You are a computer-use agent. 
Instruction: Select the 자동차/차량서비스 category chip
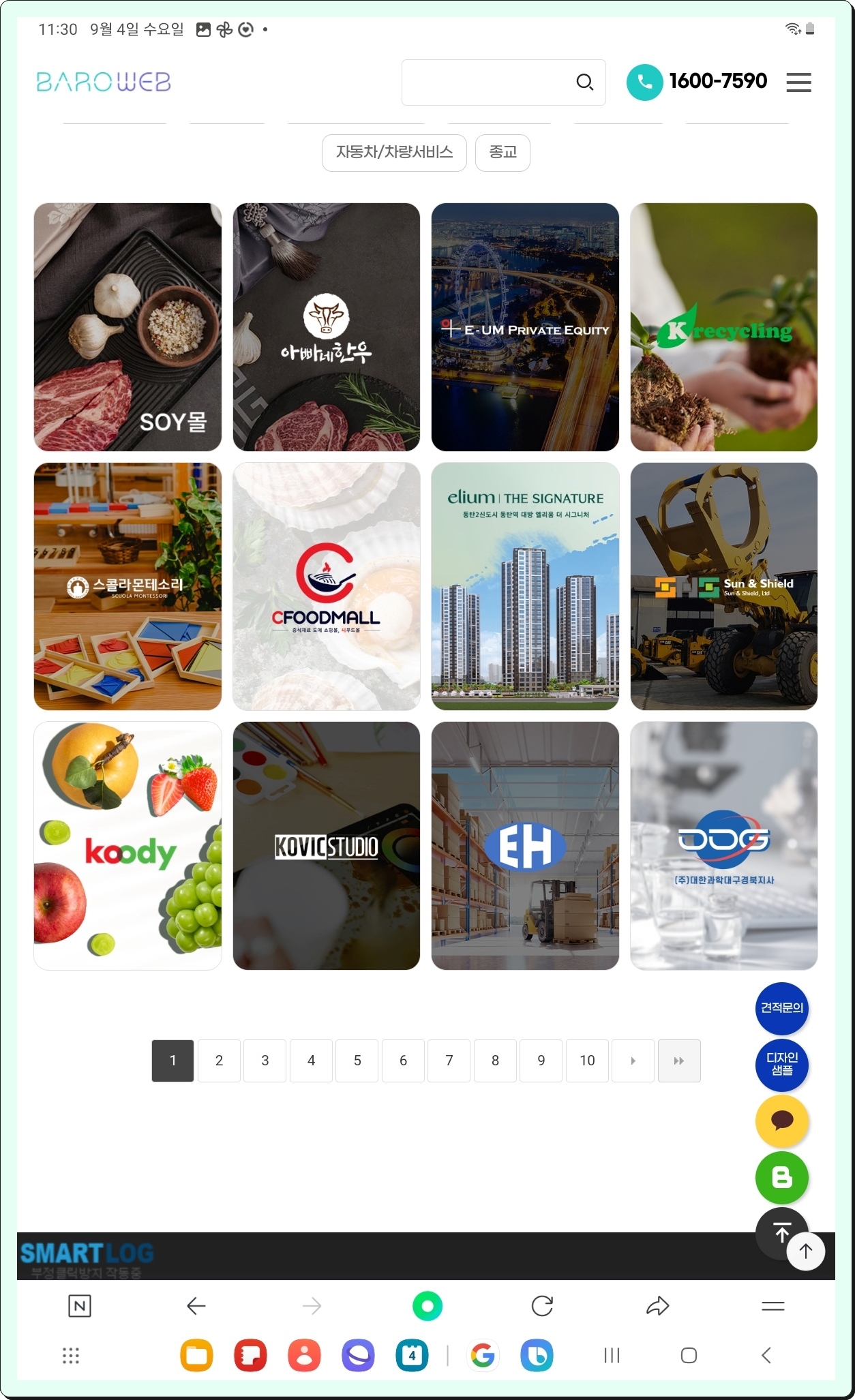pyautogui.click(x=394, y=152)
